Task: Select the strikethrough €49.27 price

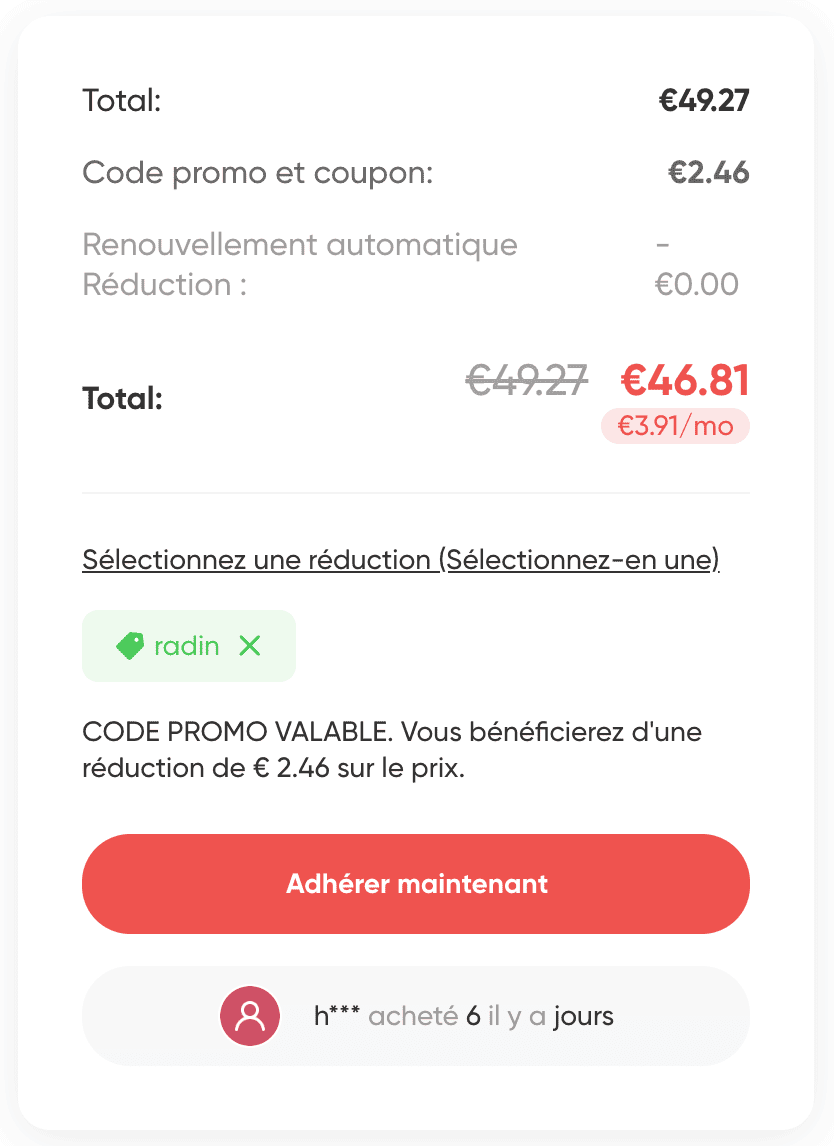Action: (x=528, y=381)
